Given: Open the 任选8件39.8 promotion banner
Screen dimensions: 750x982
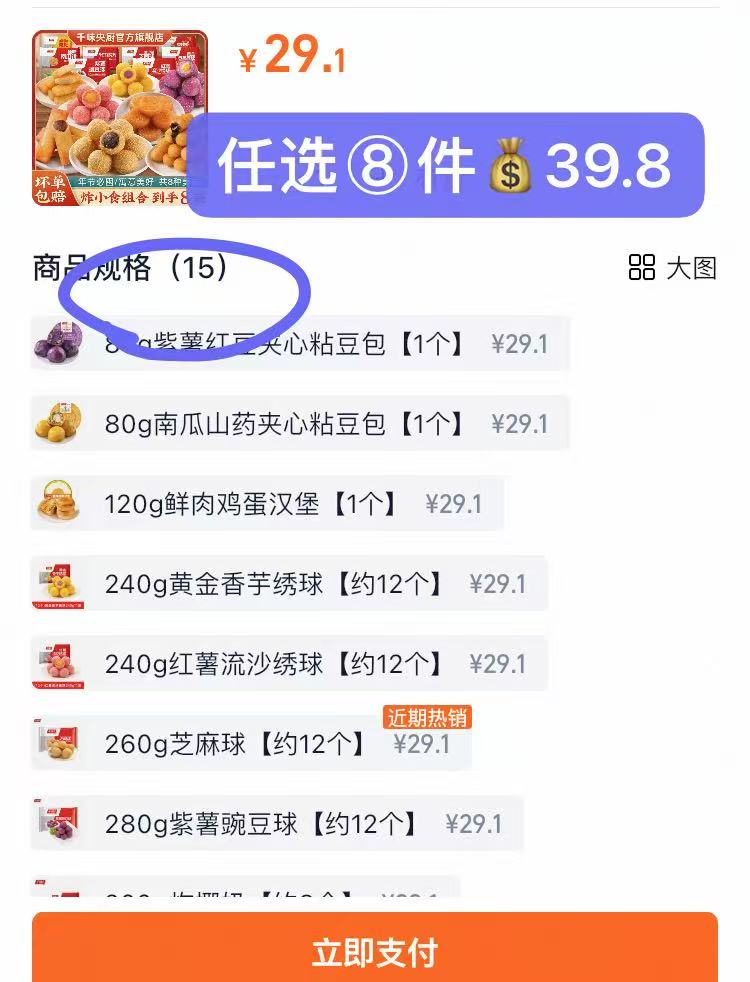Looking at the screenshot, I should (x=455, y=165).
